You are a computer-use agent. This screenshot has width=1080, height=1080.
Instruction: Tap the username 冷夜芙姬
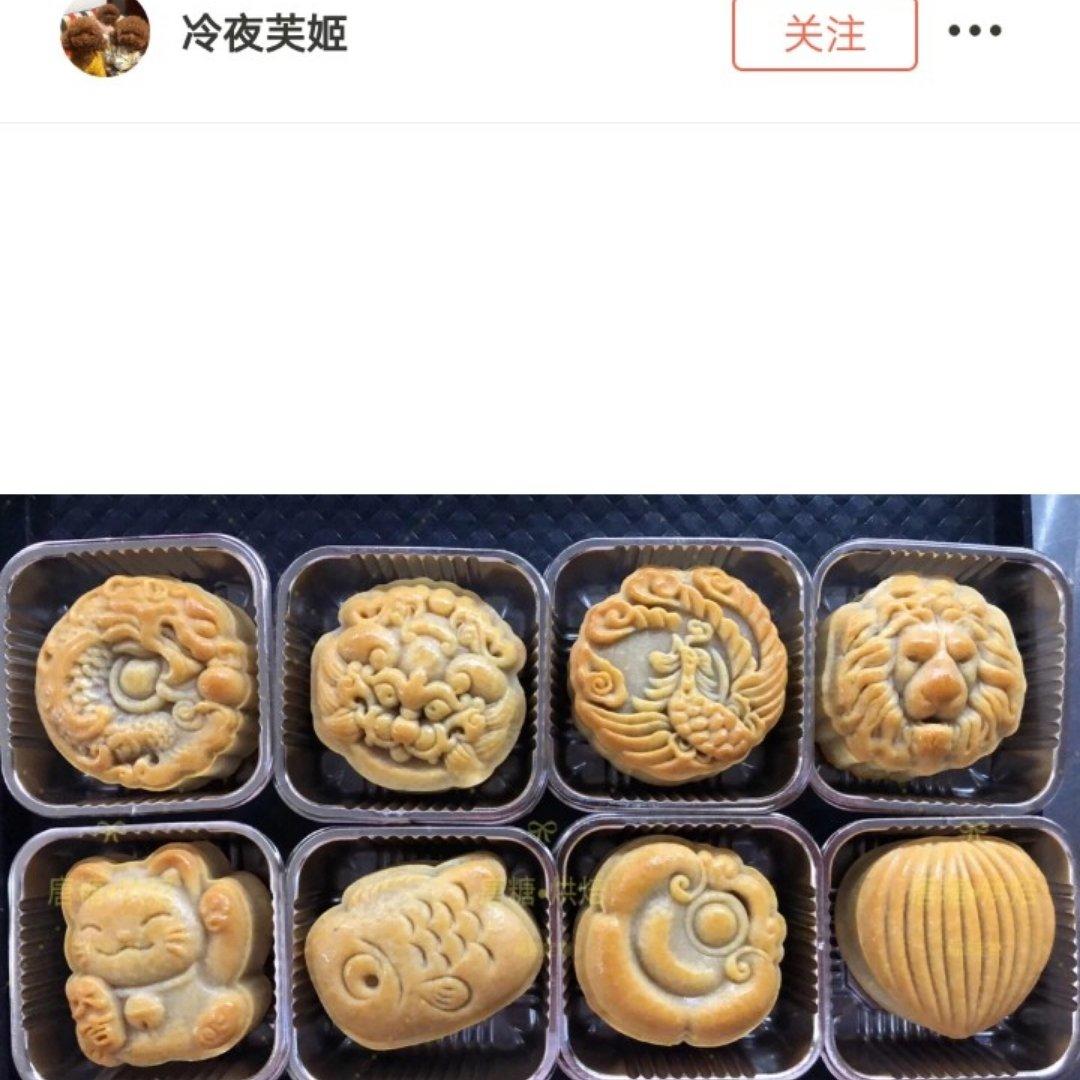(264, 34)
